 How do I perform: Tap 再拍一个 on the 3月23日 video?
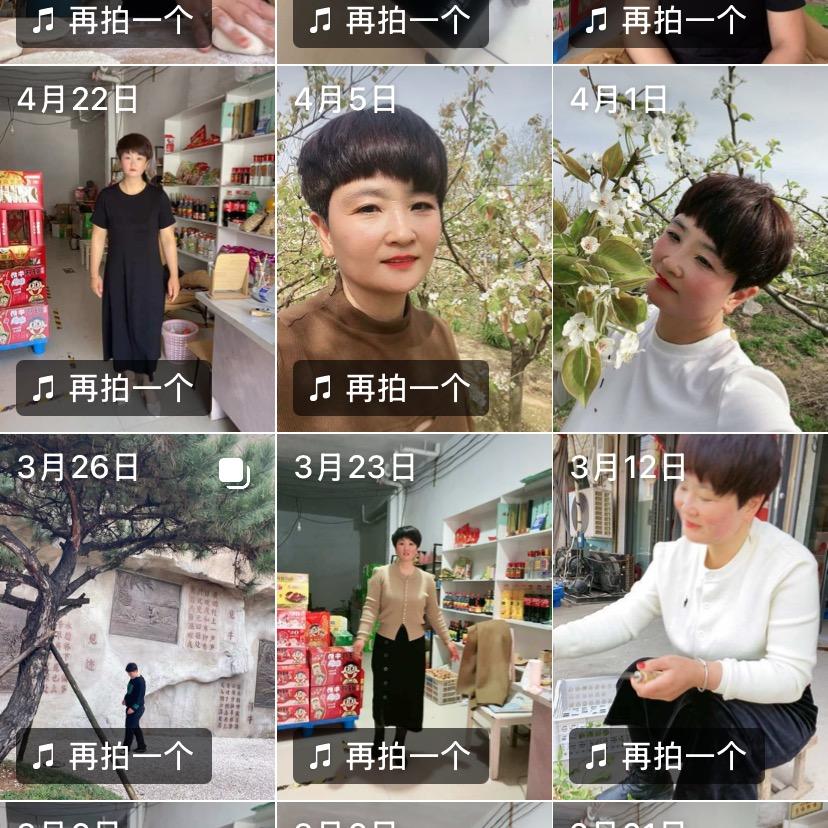(x=391, y=756)
